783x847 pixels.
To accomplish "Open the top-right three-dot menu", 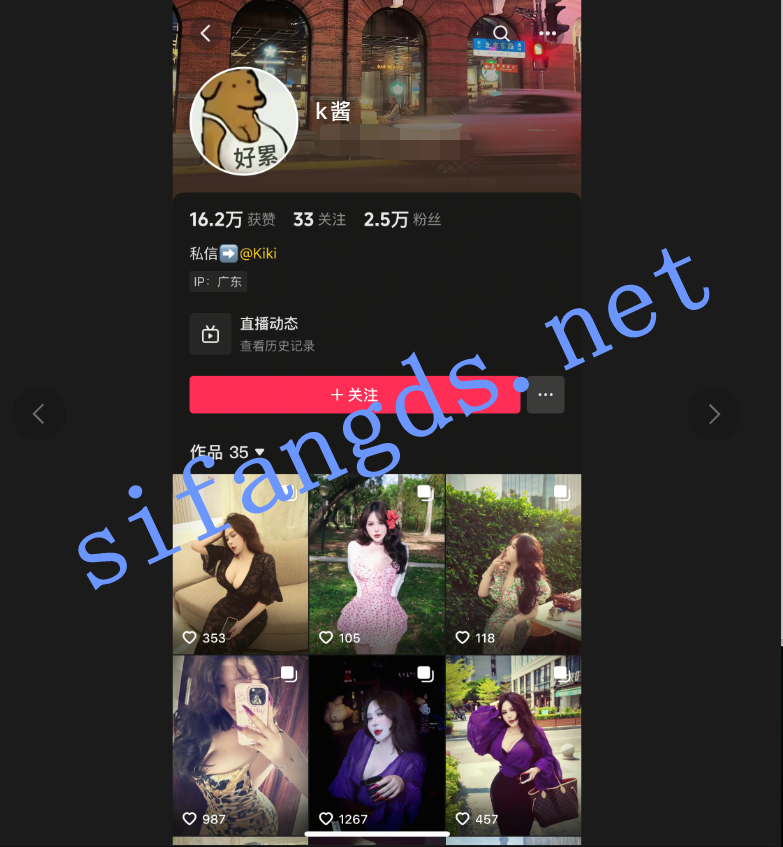I will tap(547, 33).
